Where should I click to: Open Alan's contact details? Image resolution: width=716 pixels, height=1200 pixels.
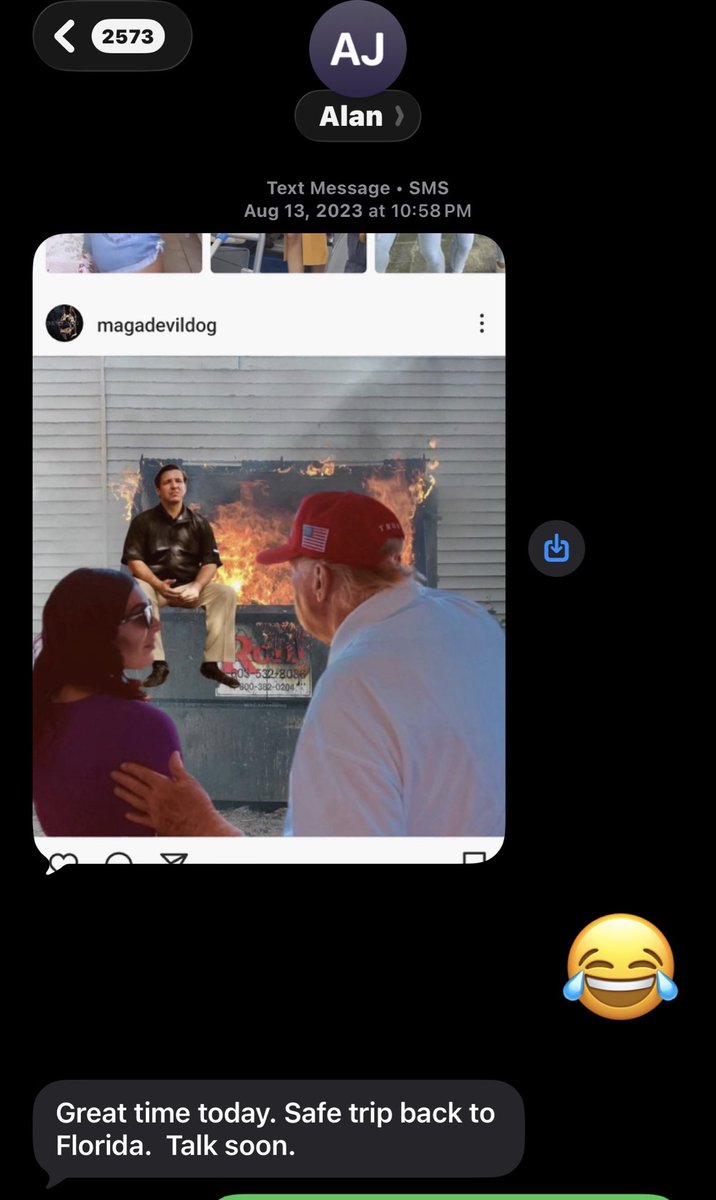357,117
